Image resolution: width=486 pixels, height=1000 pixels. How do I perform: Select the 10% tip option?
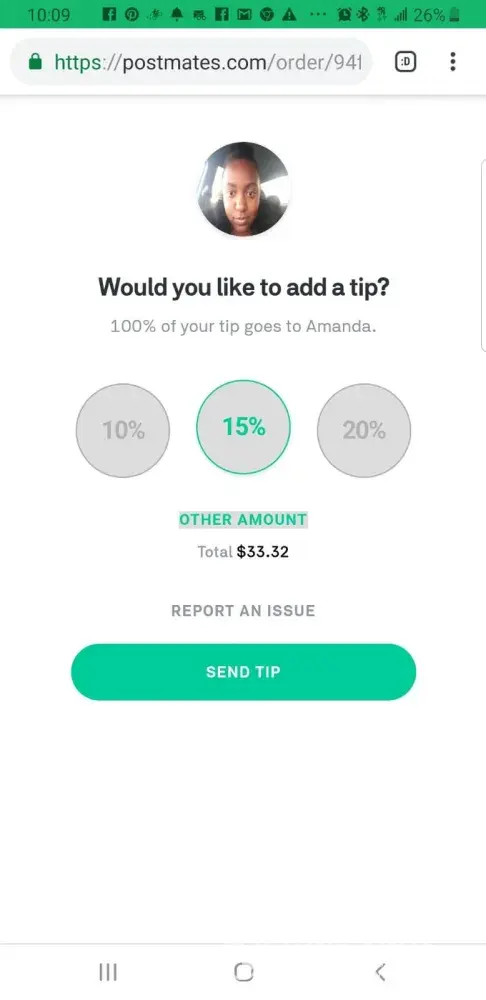point(123,430)
